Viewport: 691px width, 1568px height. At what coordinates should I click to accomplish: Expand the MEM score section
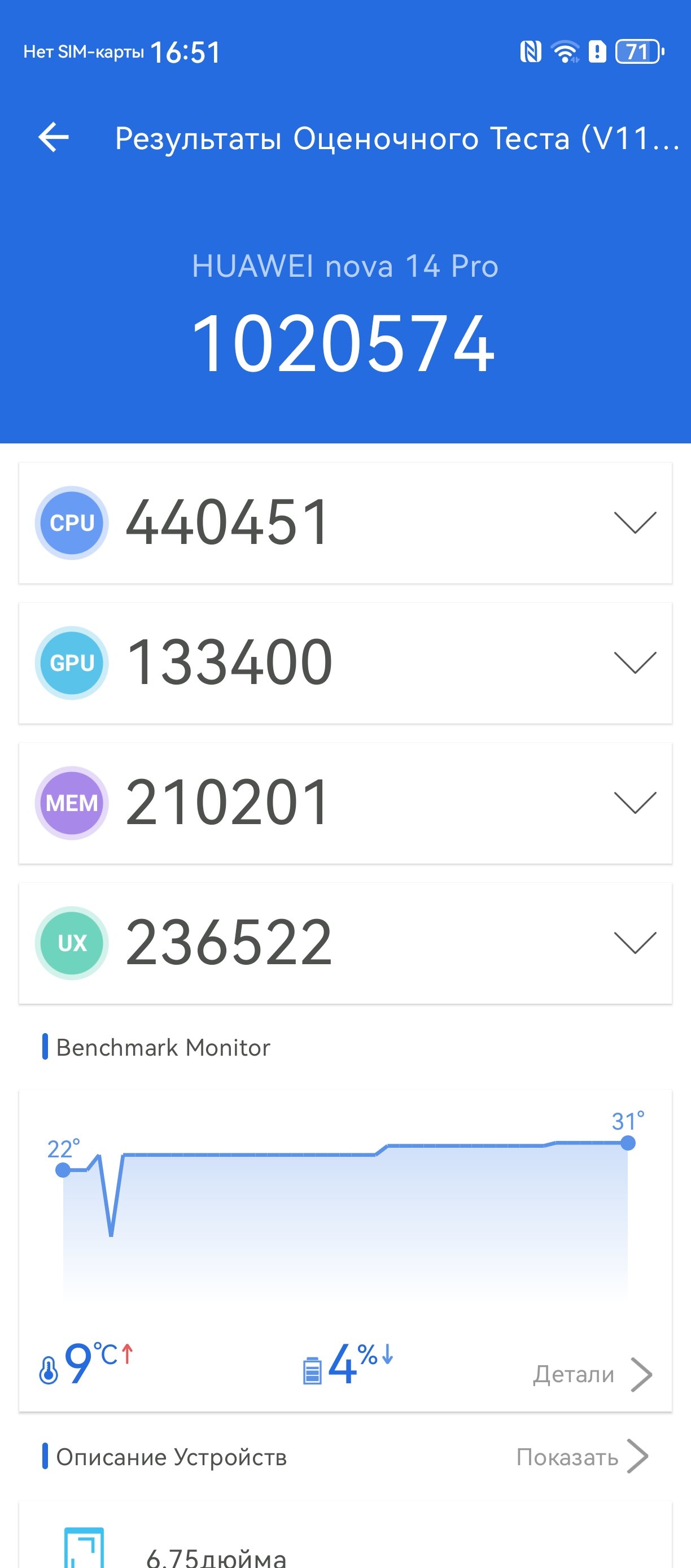[635, 803]
